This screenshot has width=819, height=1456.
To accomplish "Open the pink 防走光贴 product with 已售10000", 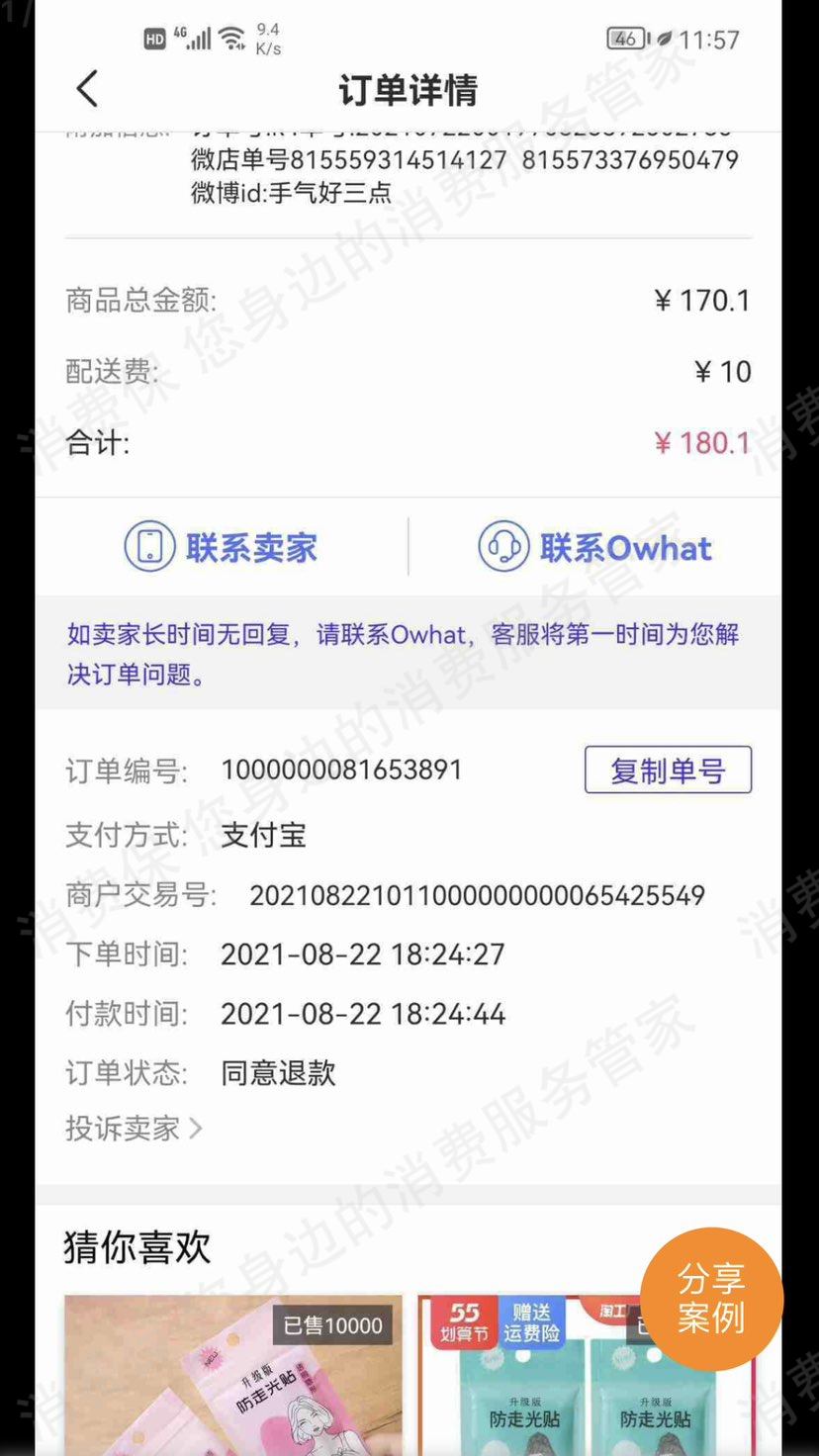I will (233, 1385).
